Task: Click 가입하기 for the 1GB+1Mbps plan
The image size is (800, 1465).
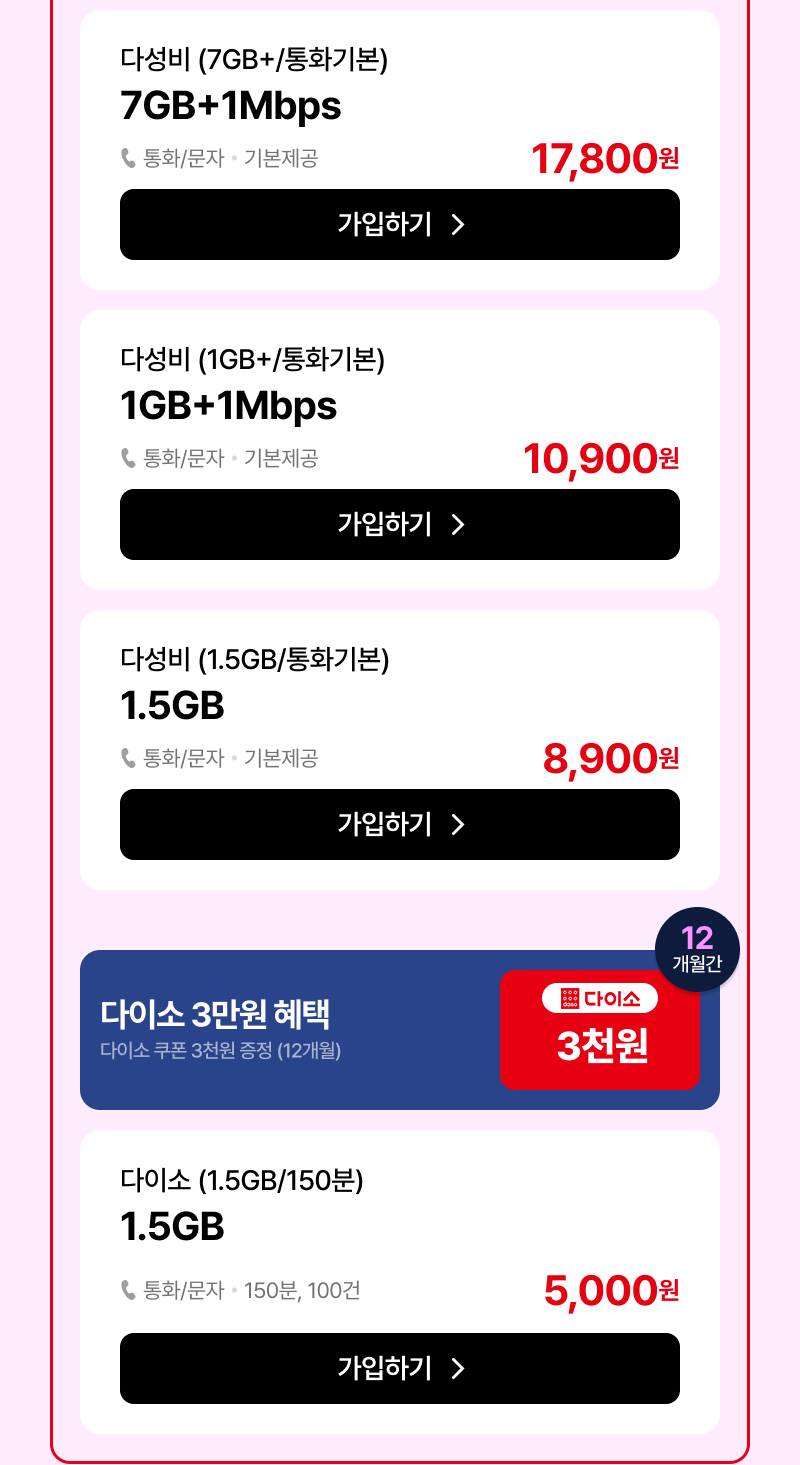Action: (400, 524)
